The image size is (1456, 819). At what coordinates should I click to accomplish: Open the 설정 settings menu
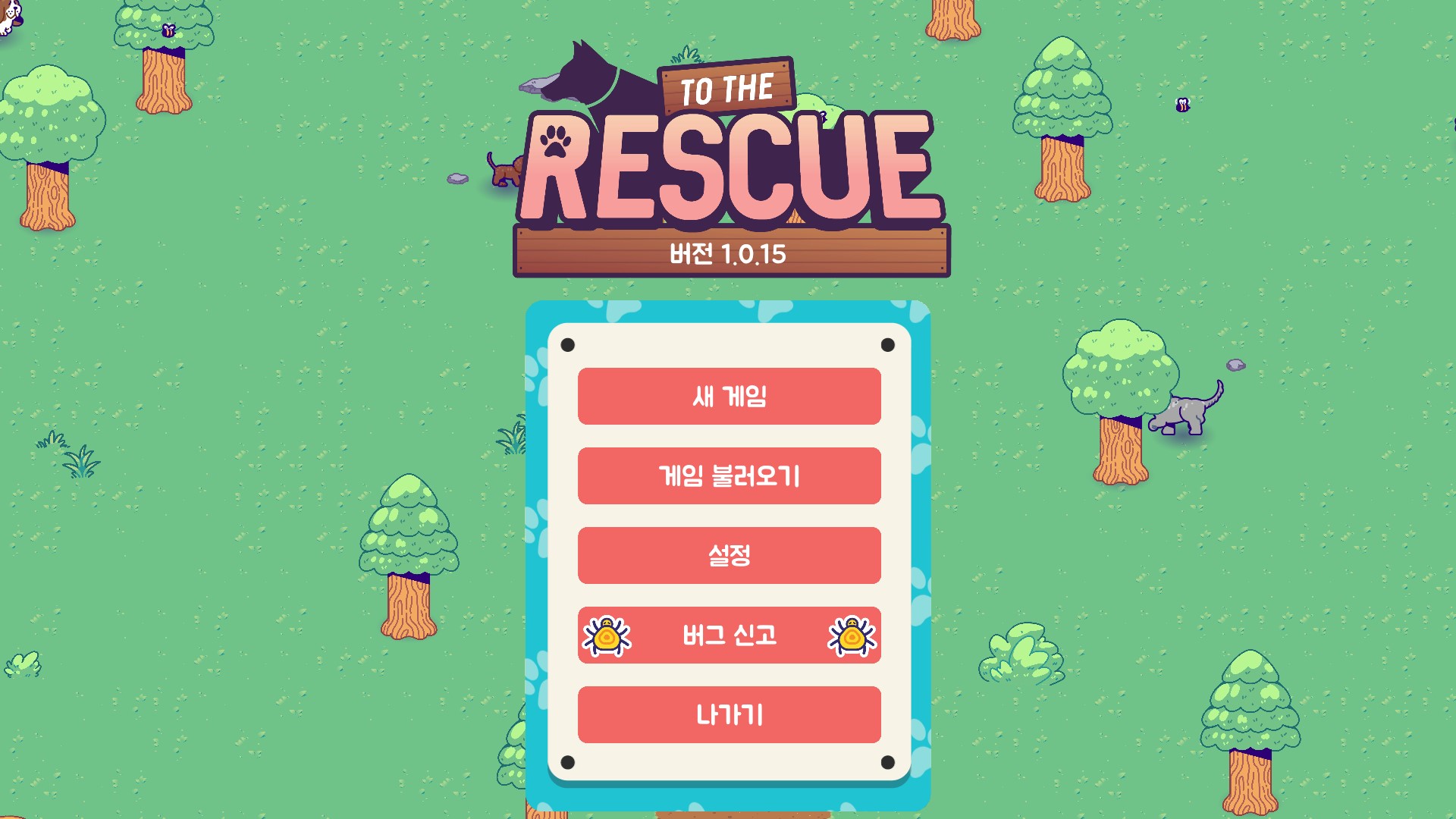729,555
